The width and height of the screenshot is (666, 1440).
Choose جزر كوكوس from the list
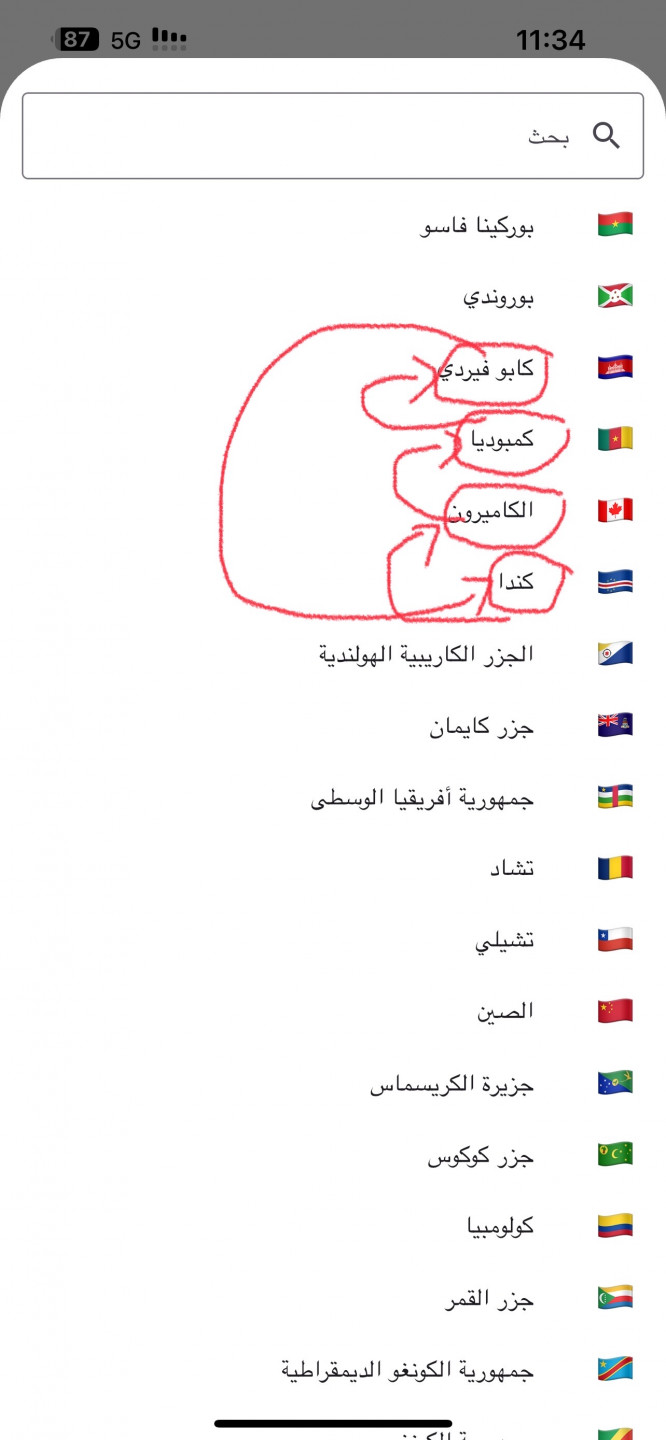pyautogui.click(x=481, y=1157)
